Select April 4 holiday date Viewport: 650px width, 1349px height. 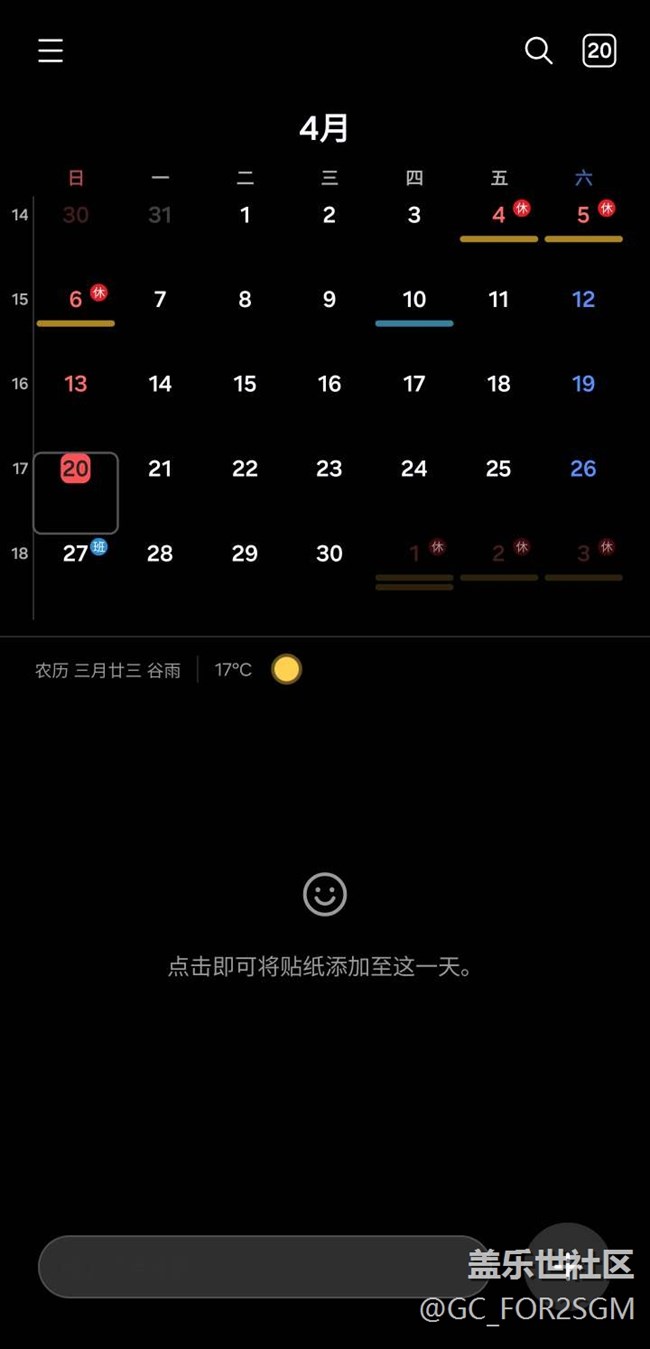pos(499,216)
